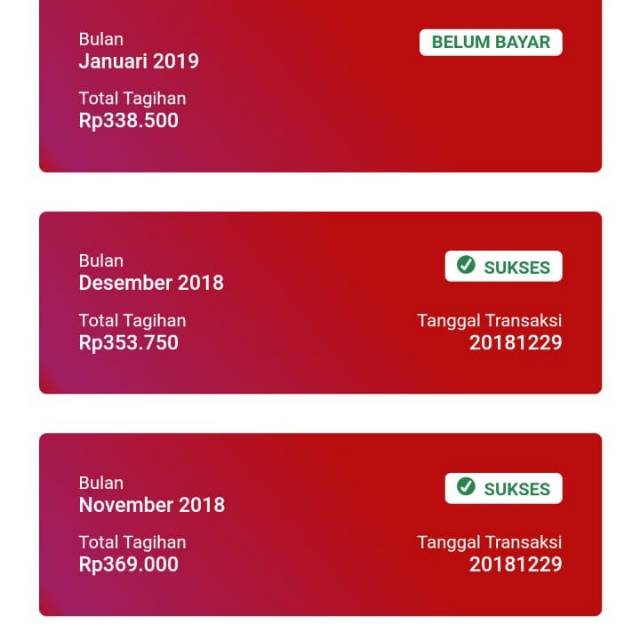Image resolution: width=640 pixels, height=640 pixels.
Task: Open the November 2018 bill card
Action: click(x=320, y=524)
